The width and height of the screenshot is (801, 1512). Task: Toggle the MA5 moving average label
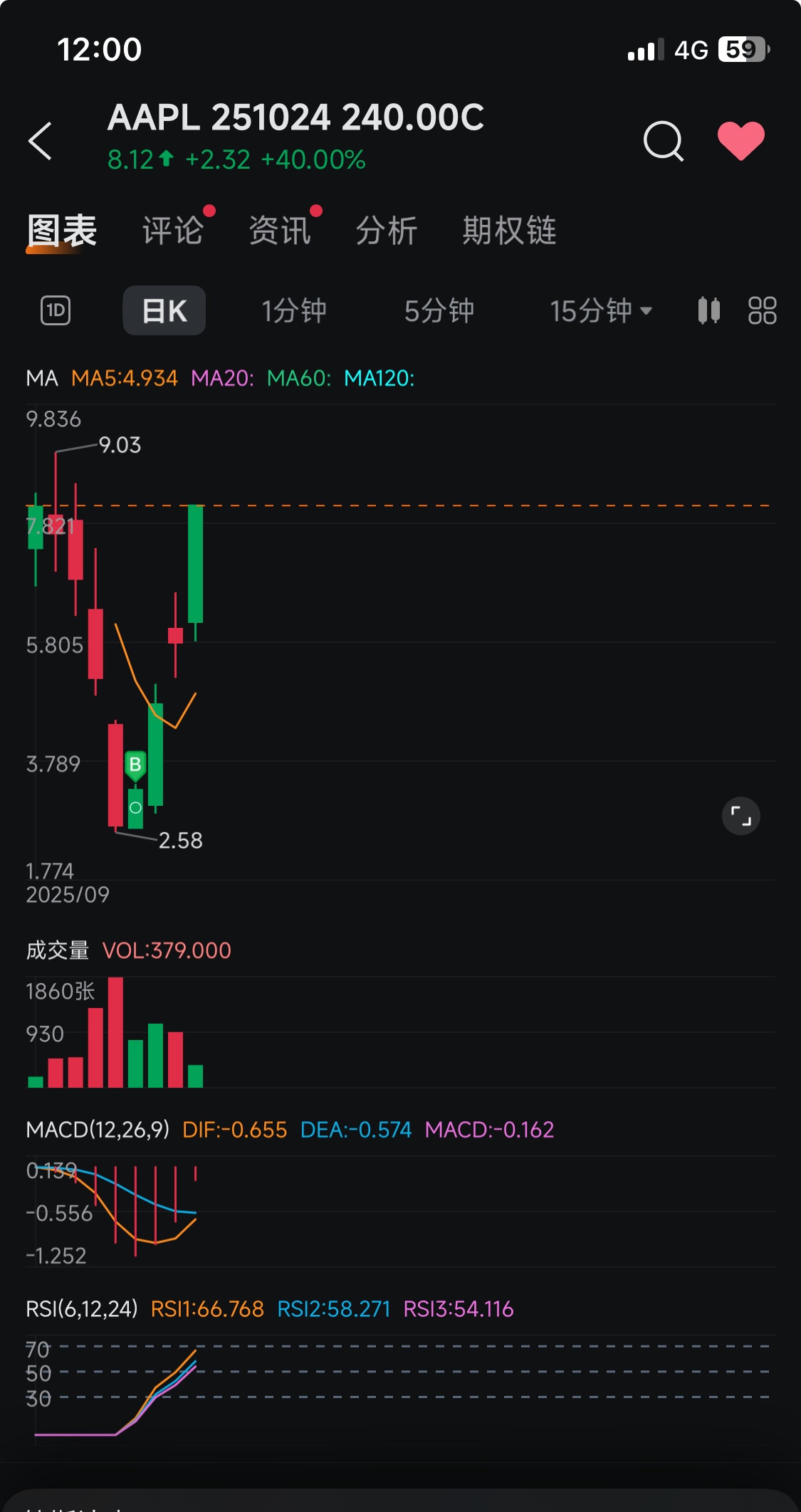[x=125, y=378]
